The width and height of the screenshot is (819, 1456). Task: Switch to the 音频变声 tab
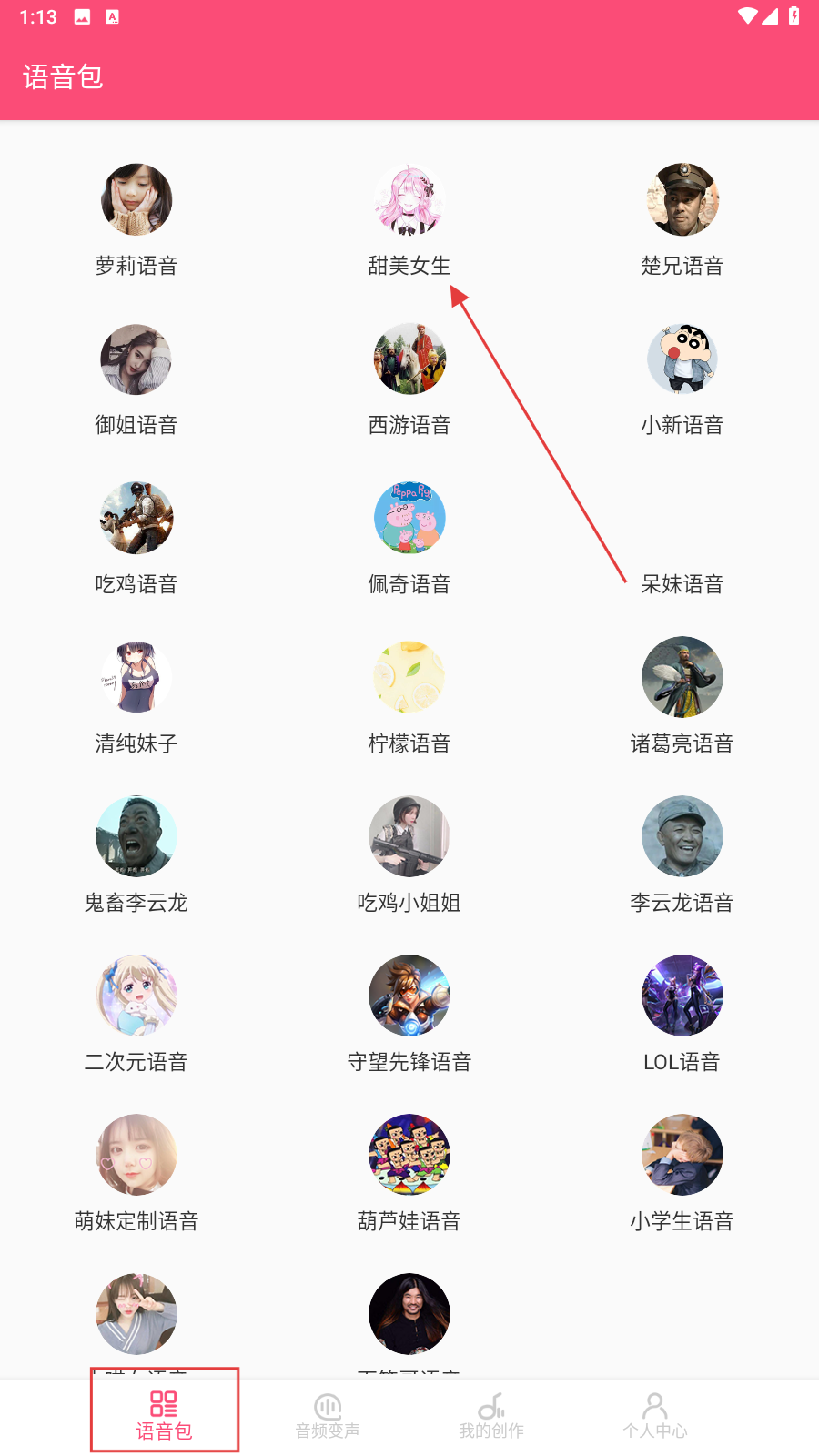point(328,1416)
